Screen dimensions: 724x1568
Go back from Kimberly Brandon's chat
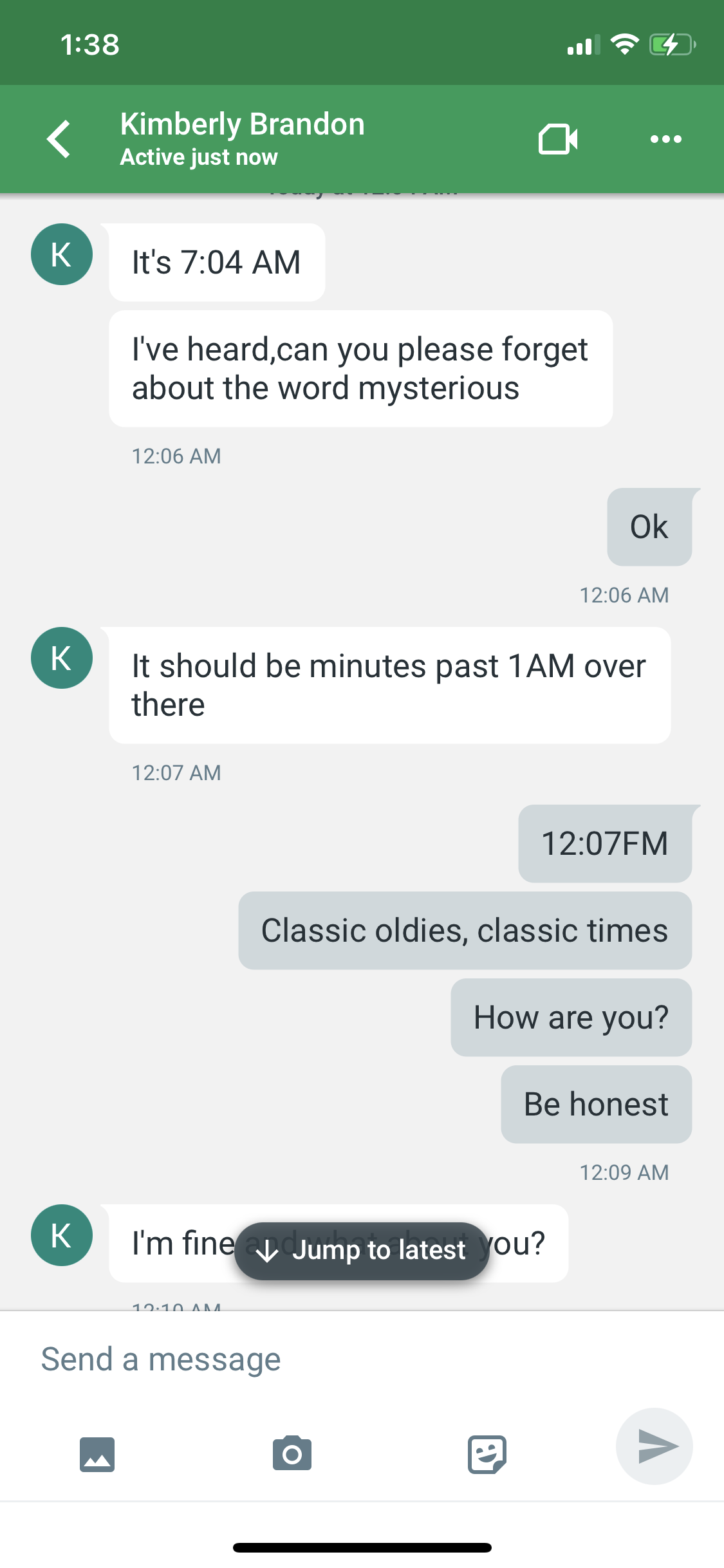click(x=59, y=139)
